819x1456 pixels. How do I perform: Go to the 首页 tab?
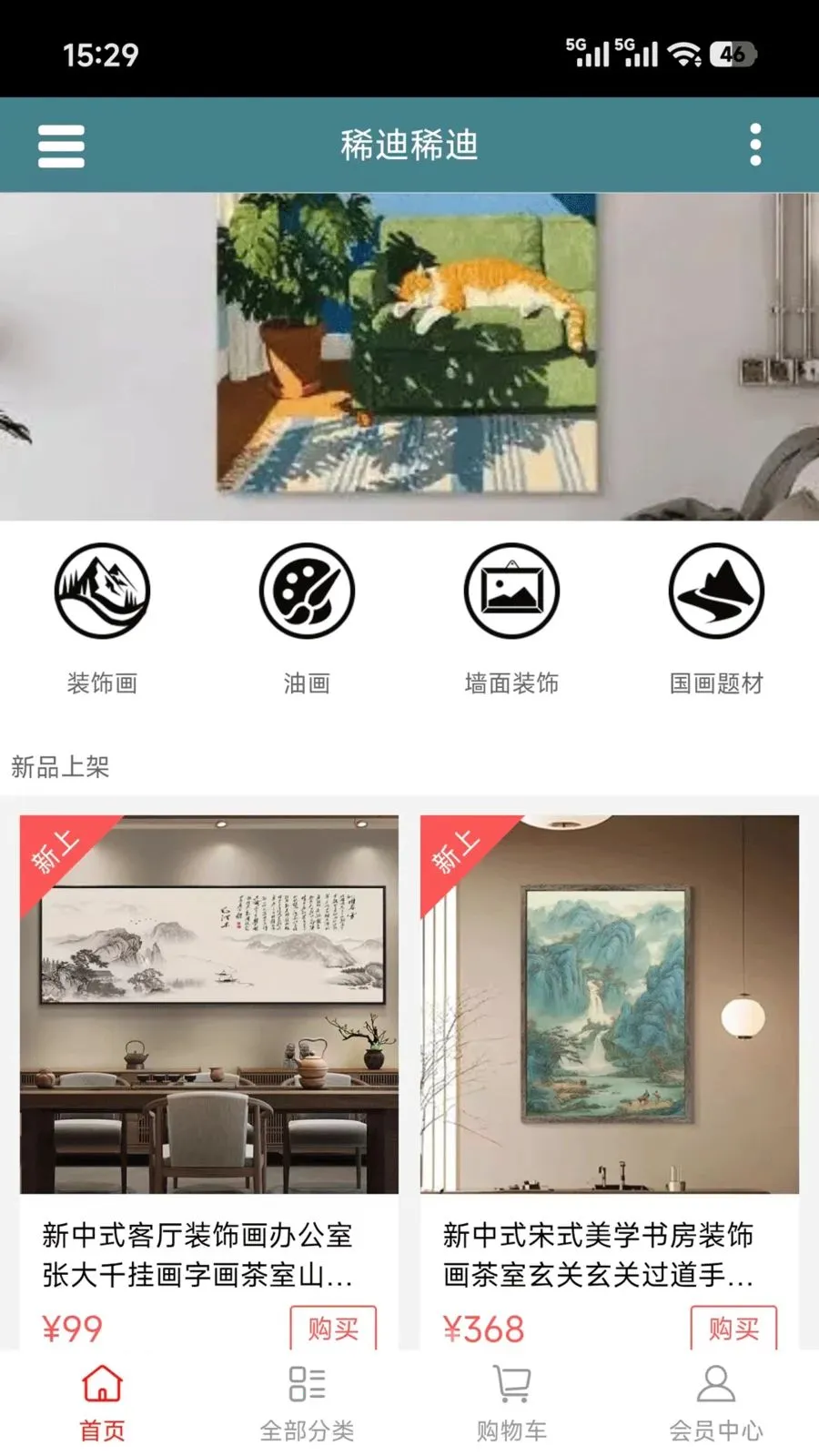102,1403
